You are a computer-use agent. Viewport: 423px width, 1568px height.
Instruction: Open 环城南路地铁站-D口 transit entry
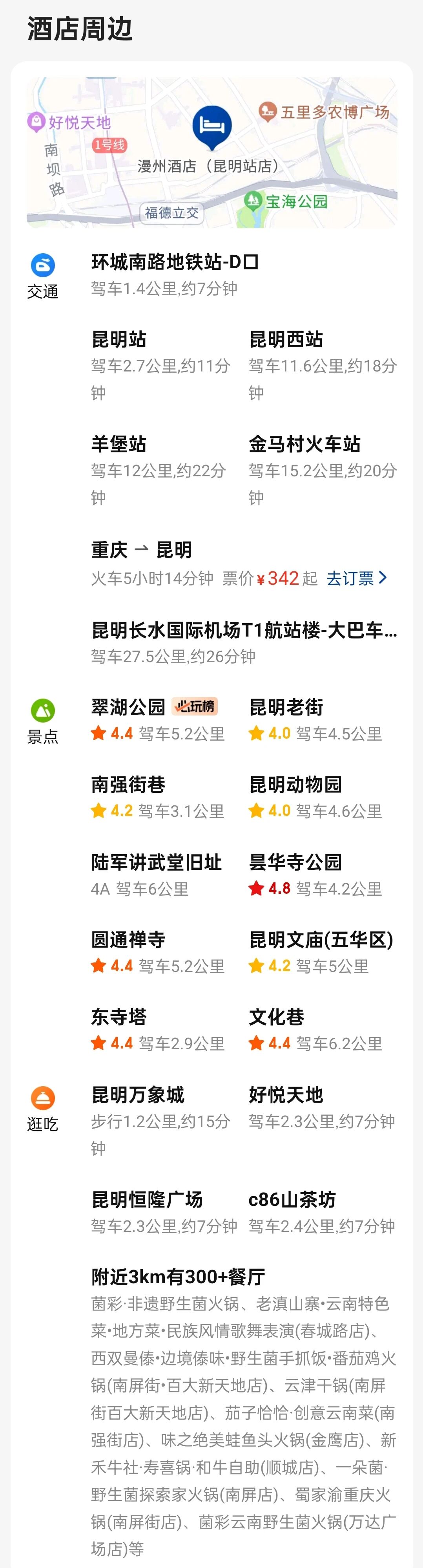175,262
